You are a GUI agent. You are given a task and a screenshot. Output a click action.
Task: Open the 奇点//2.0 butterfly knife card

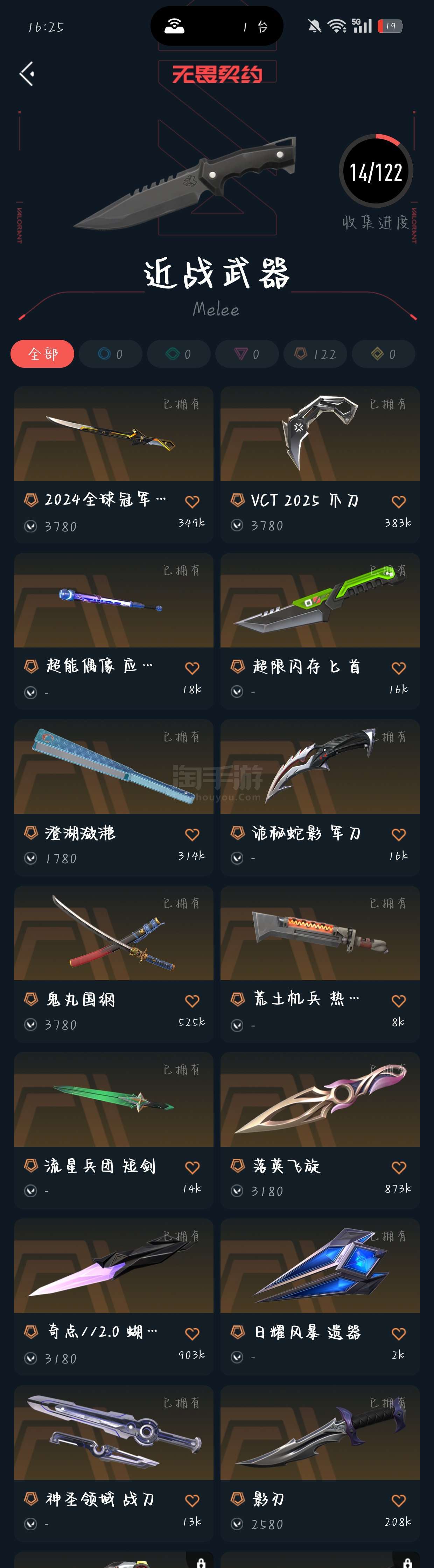pyautogui.click(x=113, y=1266)
